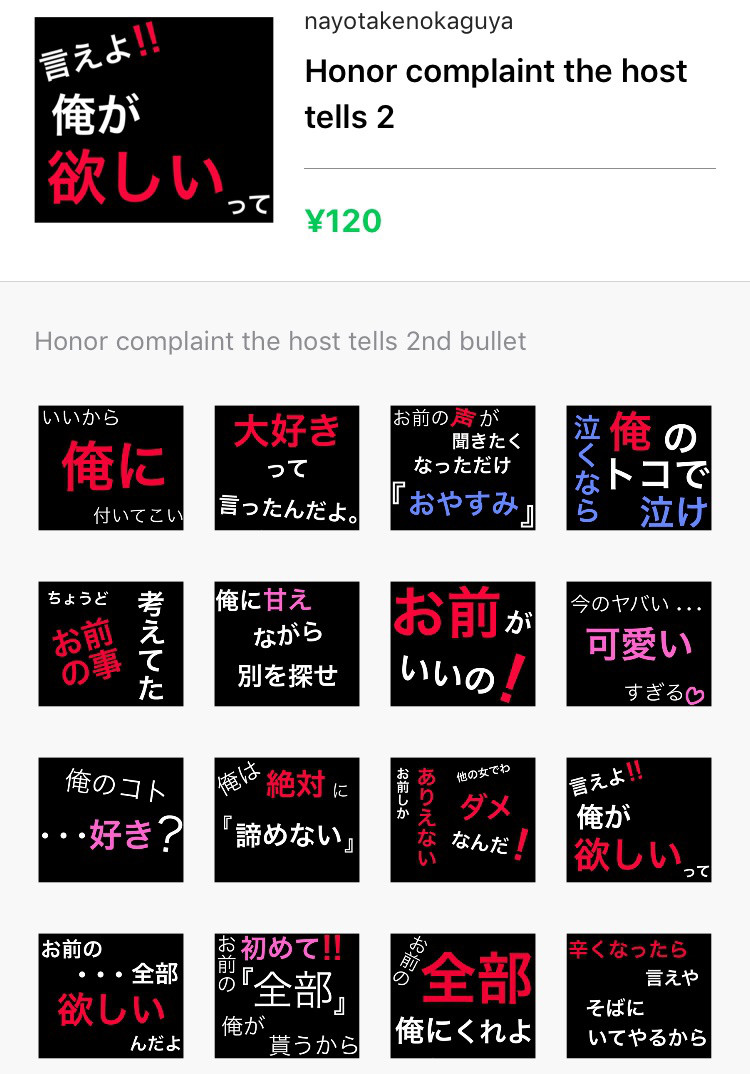Preview the 俺に付いてこい sticker

(x=111, y=468)
